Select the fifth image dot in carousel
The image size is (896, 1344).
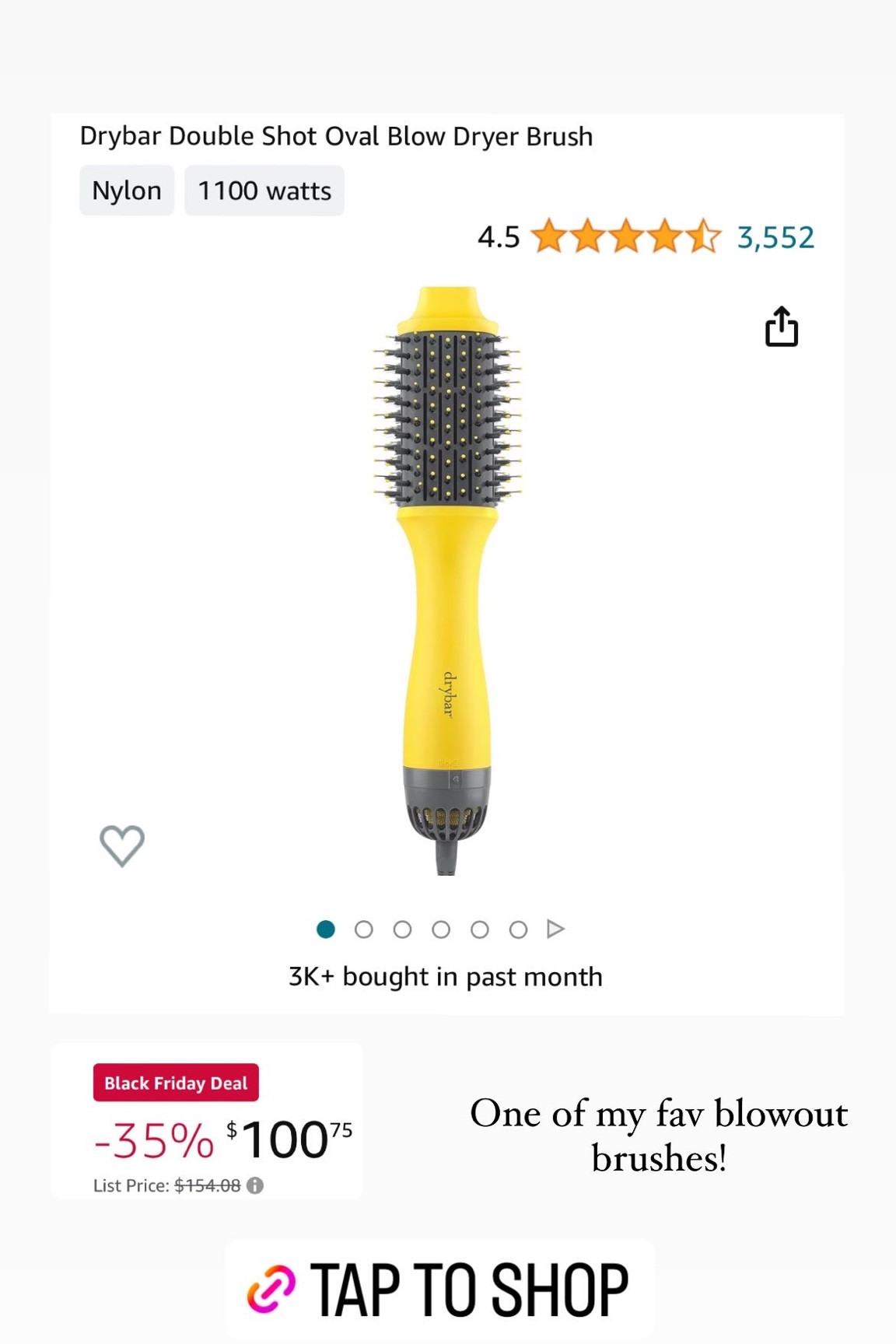coord(479,927)
